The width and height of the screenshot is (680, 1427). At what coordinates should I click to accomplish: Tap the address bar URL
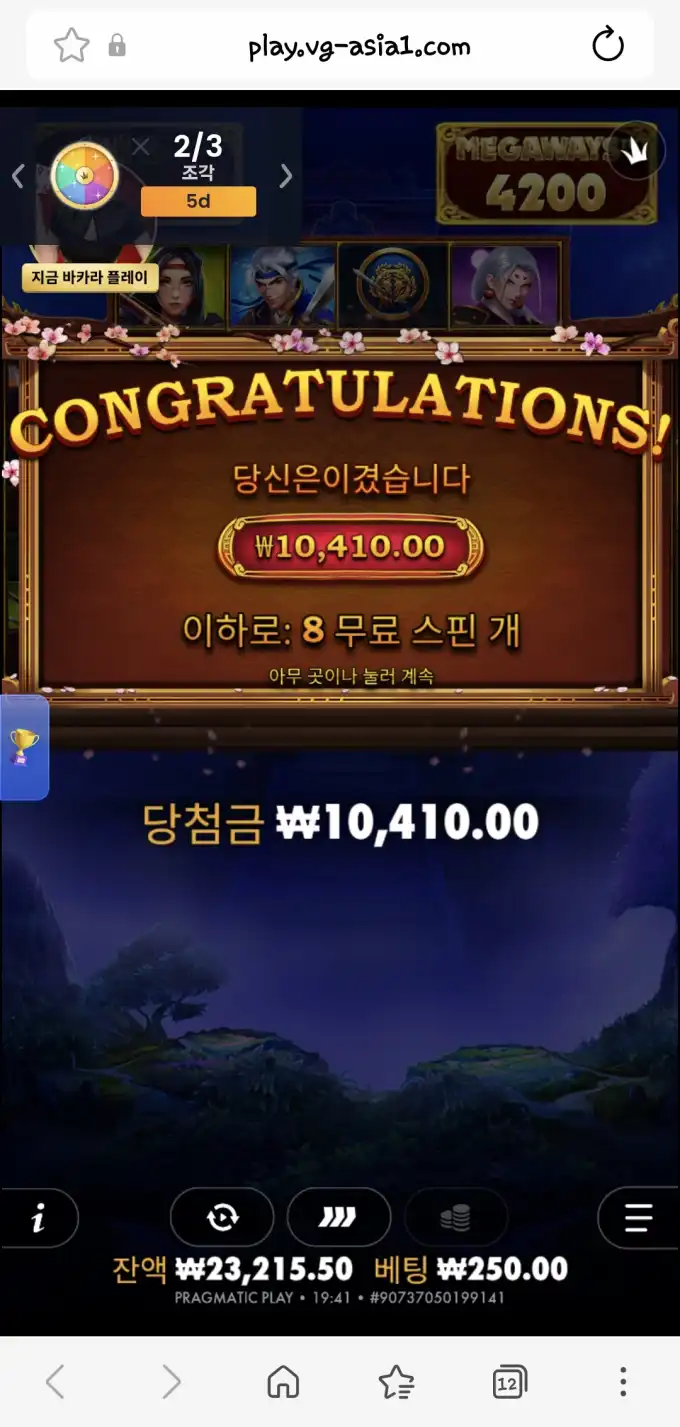(x=359, y=46)
